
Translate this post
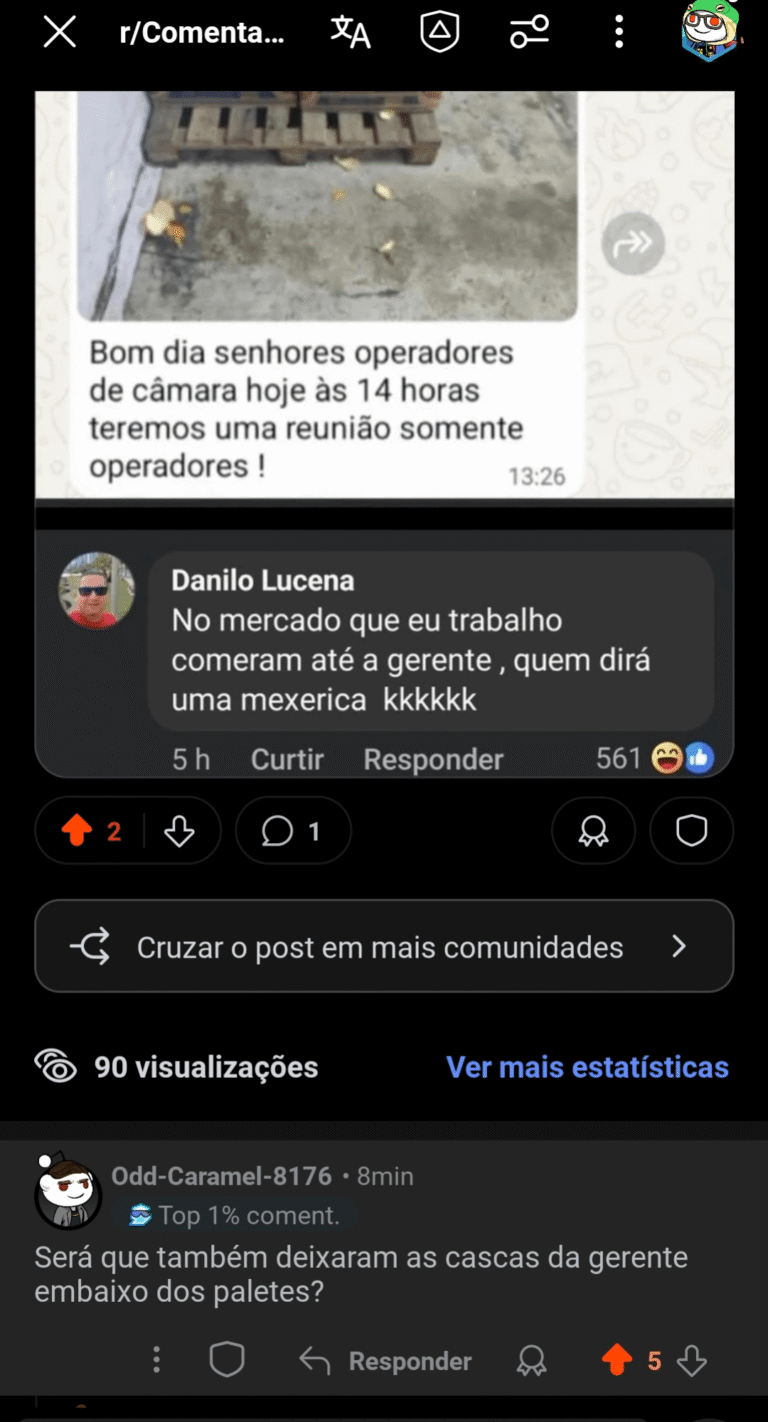point(350,33)
